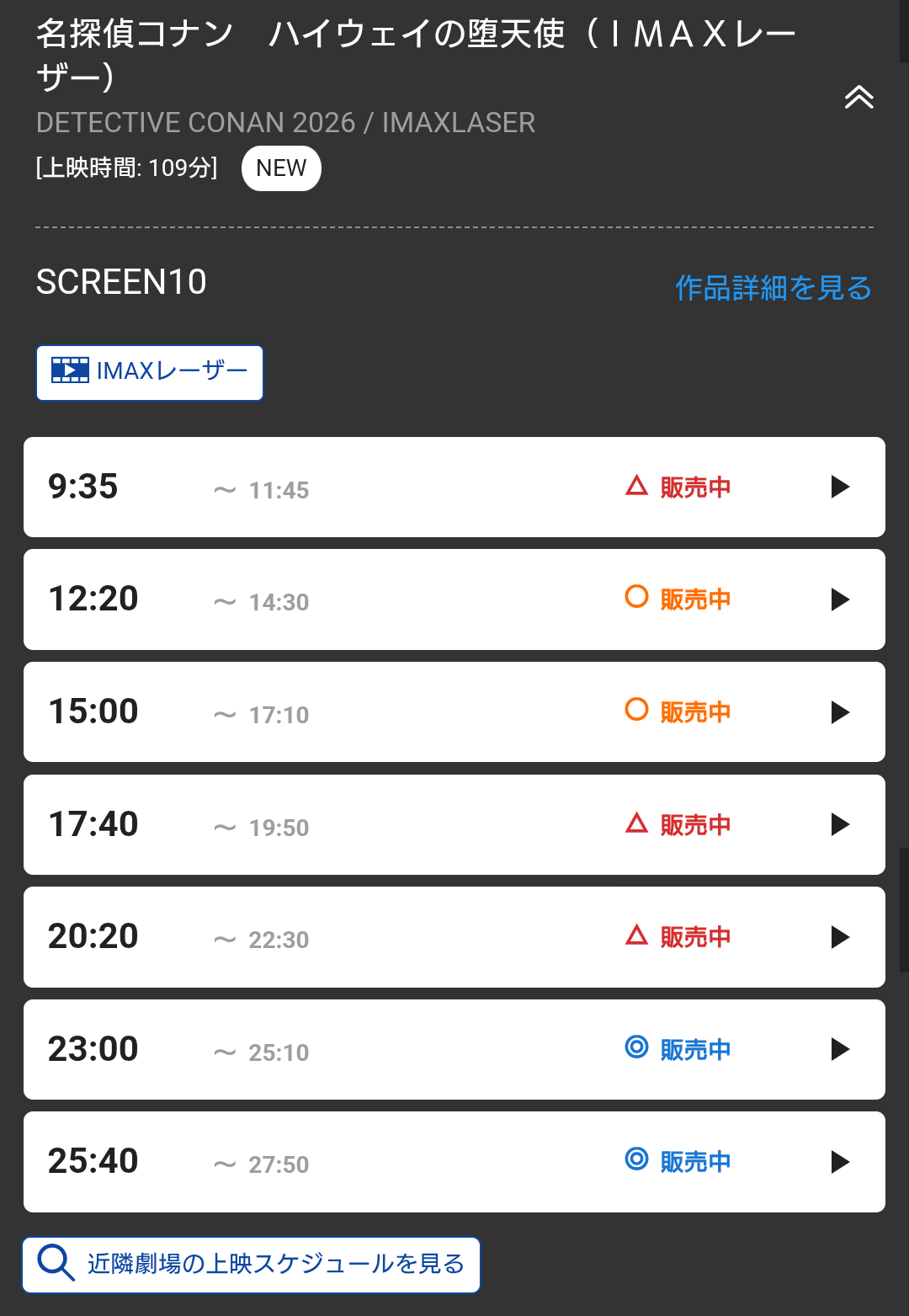Tap 近隣劇場の上映スケジュールを見る button

click(251, 1264)
